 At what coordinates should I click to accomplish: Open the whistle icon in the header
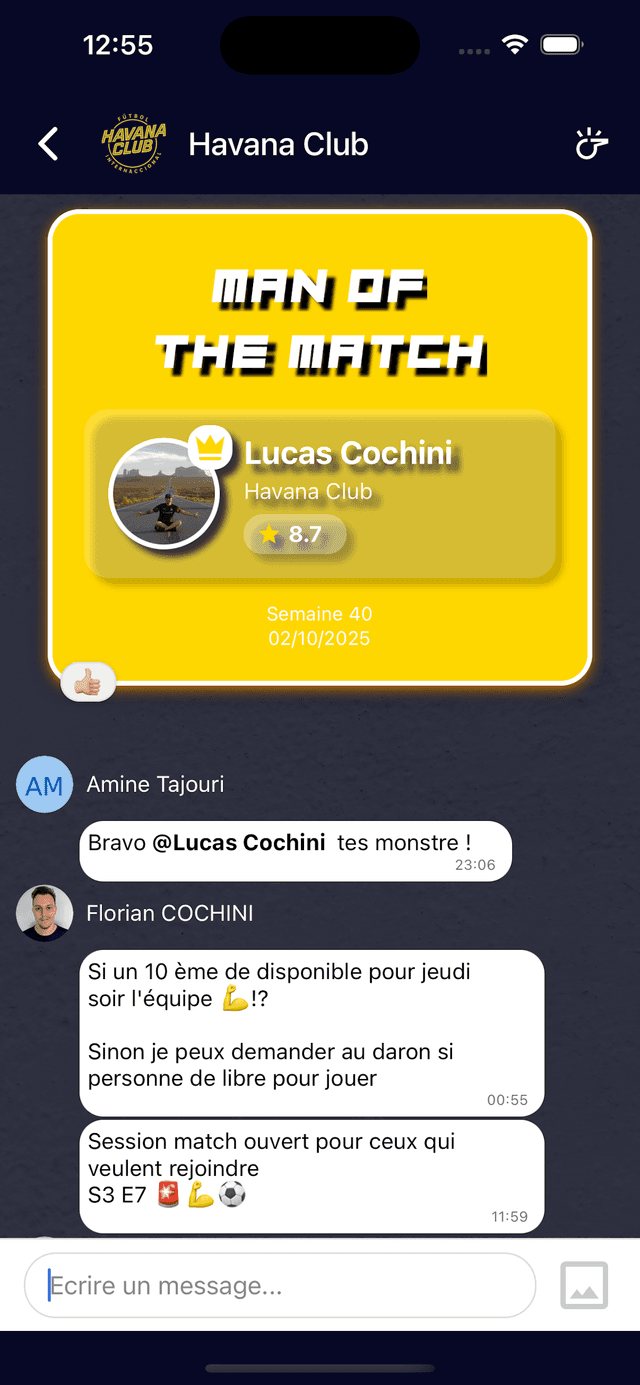pyautogui.click(x=591, y=144)
